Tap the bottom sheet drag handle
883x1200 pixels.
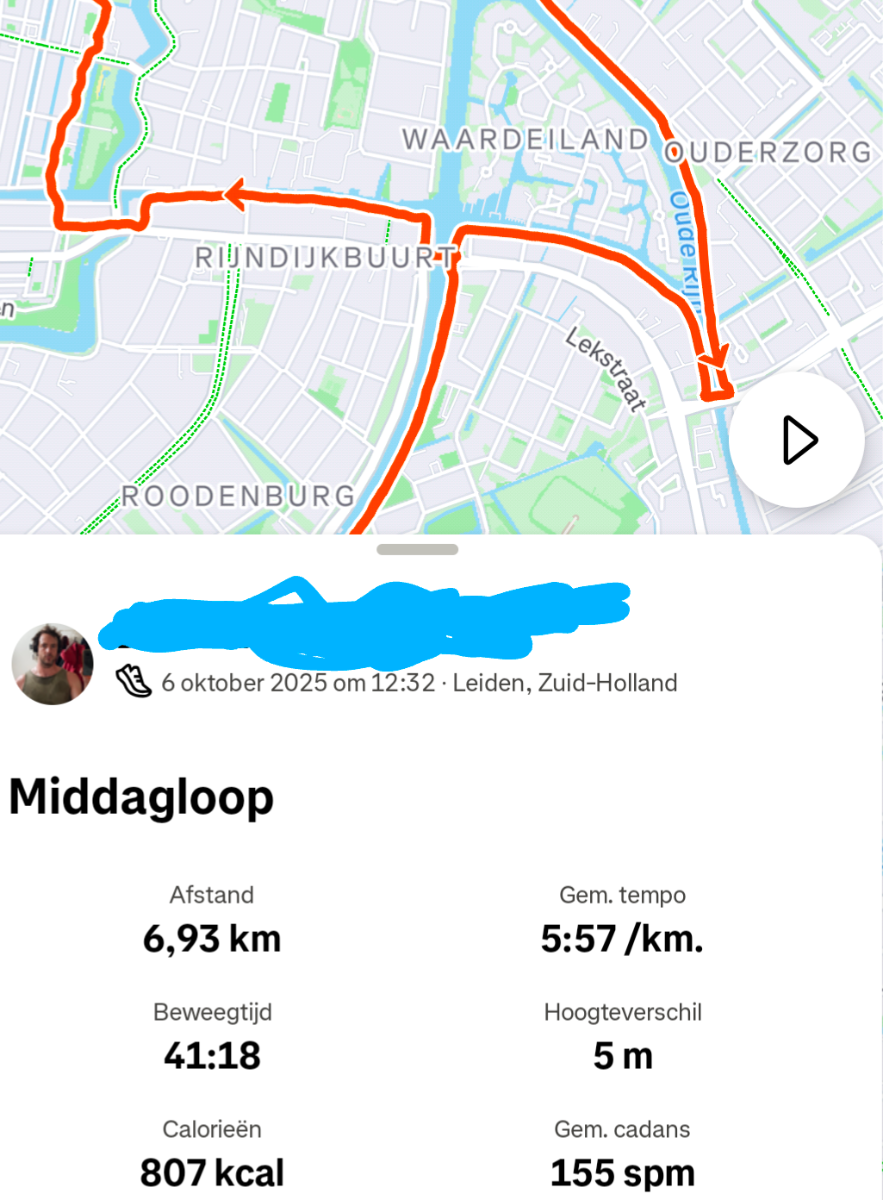point(417,550)
